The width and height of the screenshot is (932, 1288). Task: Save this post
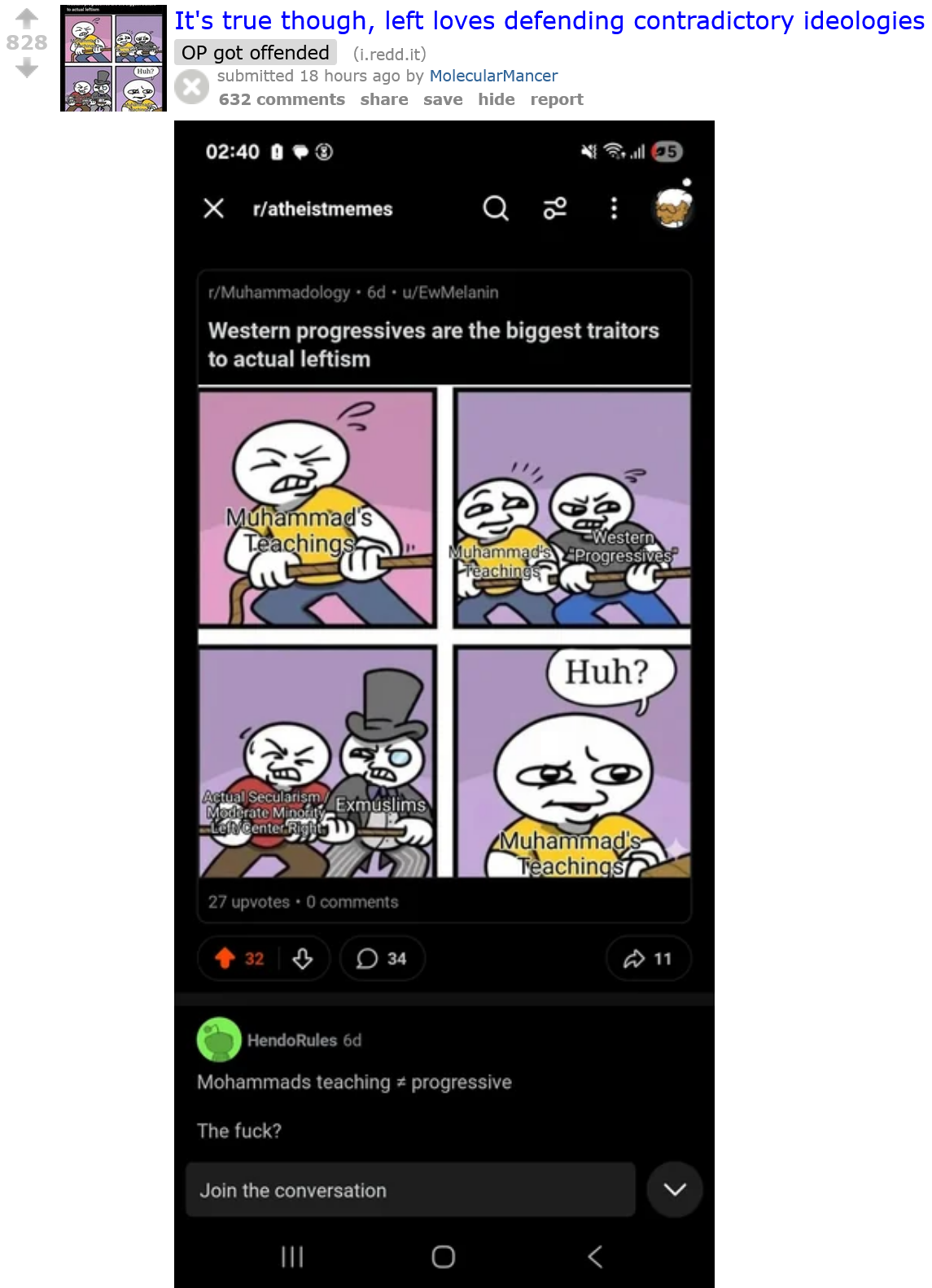[443, 99]
